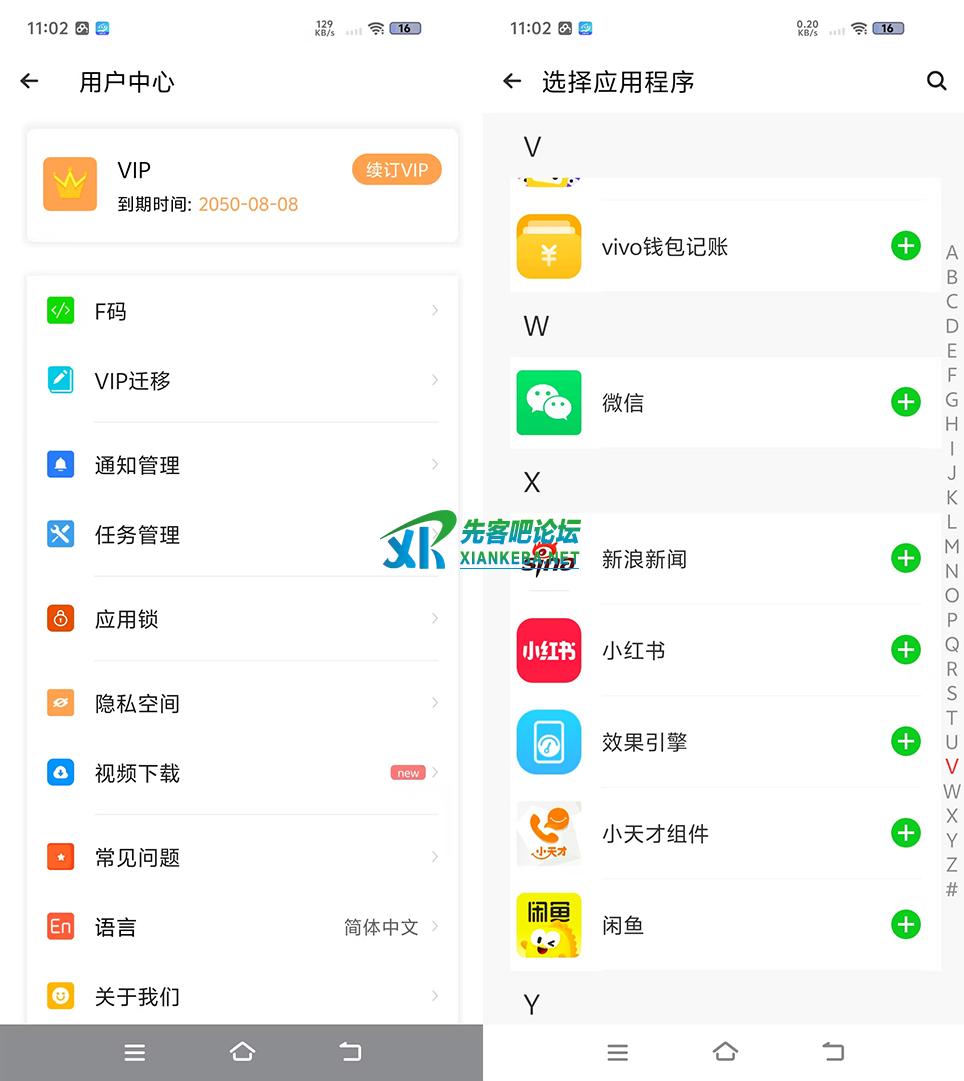
Task: Add 微信 with its plus button
Action: click(x=906, y=402)
